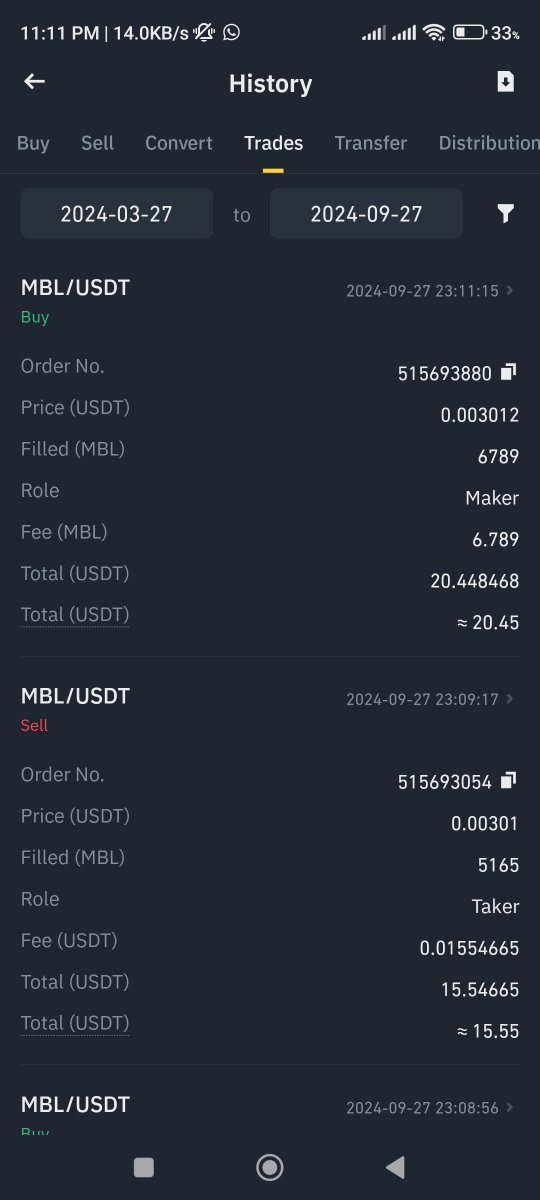The width and height of the screenshot is (540, 1200).
Task: Go back using the top arrow
Action: point(35,82)
